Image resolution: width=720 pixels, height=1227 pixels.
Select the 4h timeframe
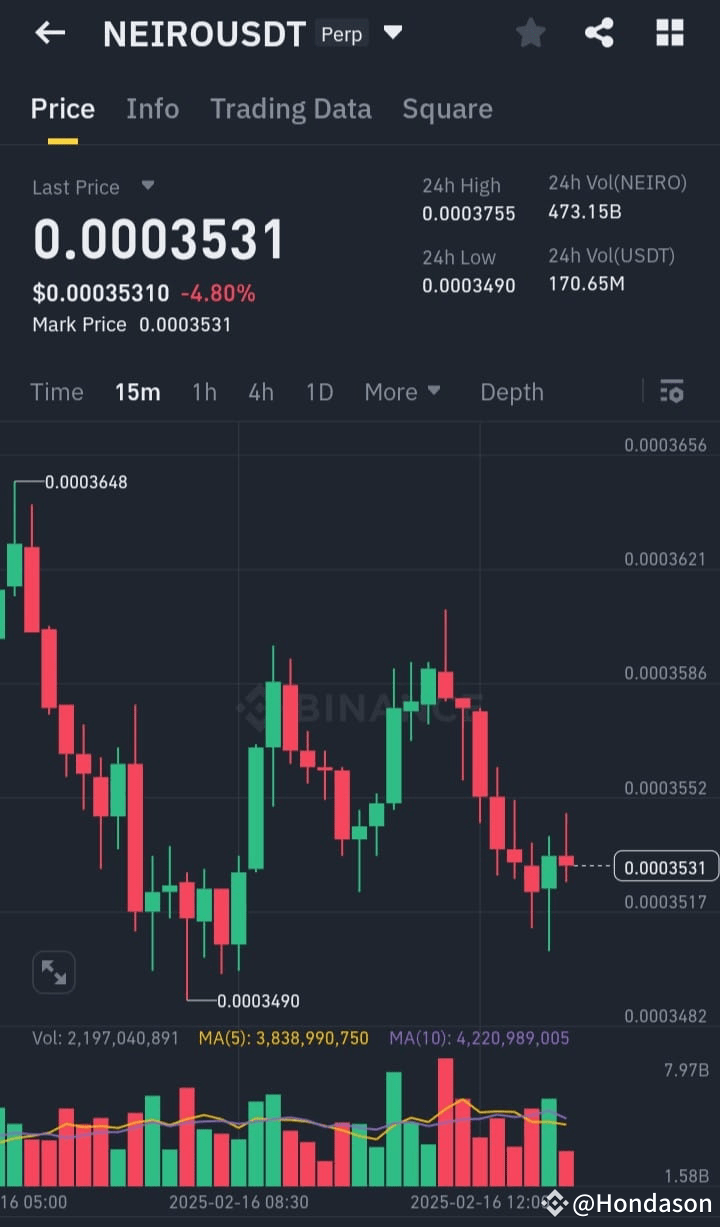[260, 392]
